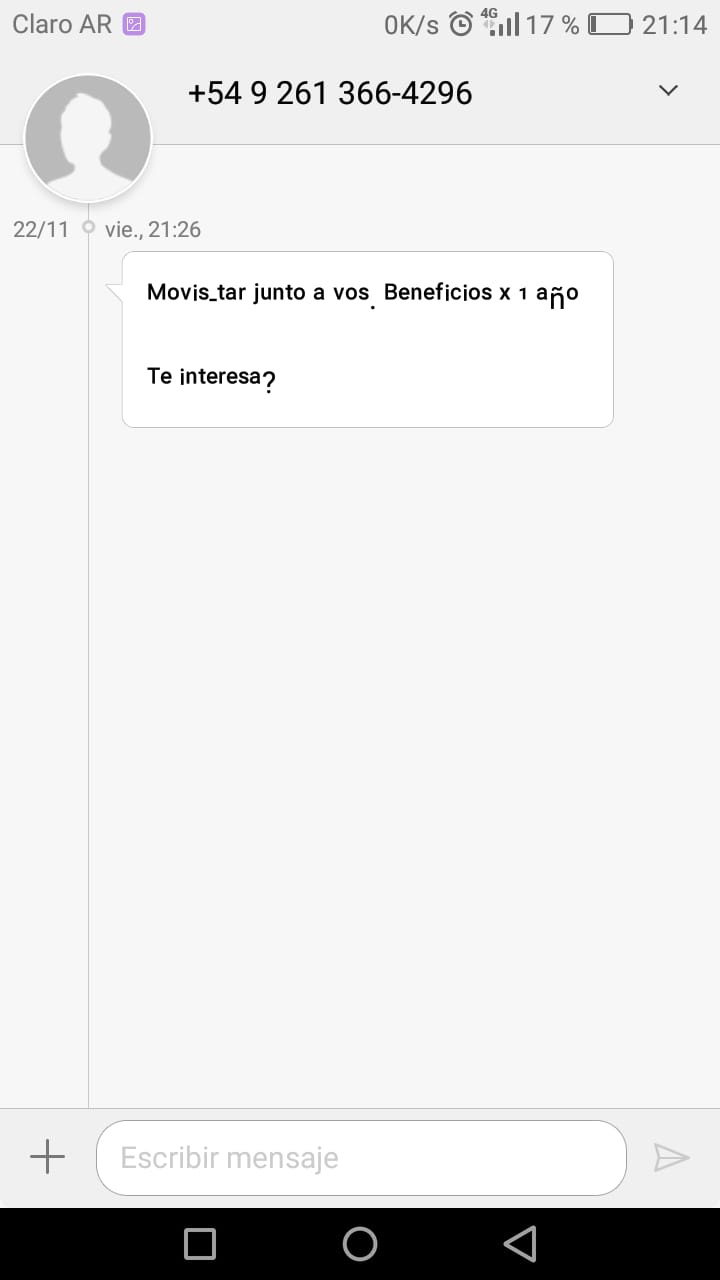
Task: Open the contact avatar photo
Action: tap(88, 138)
